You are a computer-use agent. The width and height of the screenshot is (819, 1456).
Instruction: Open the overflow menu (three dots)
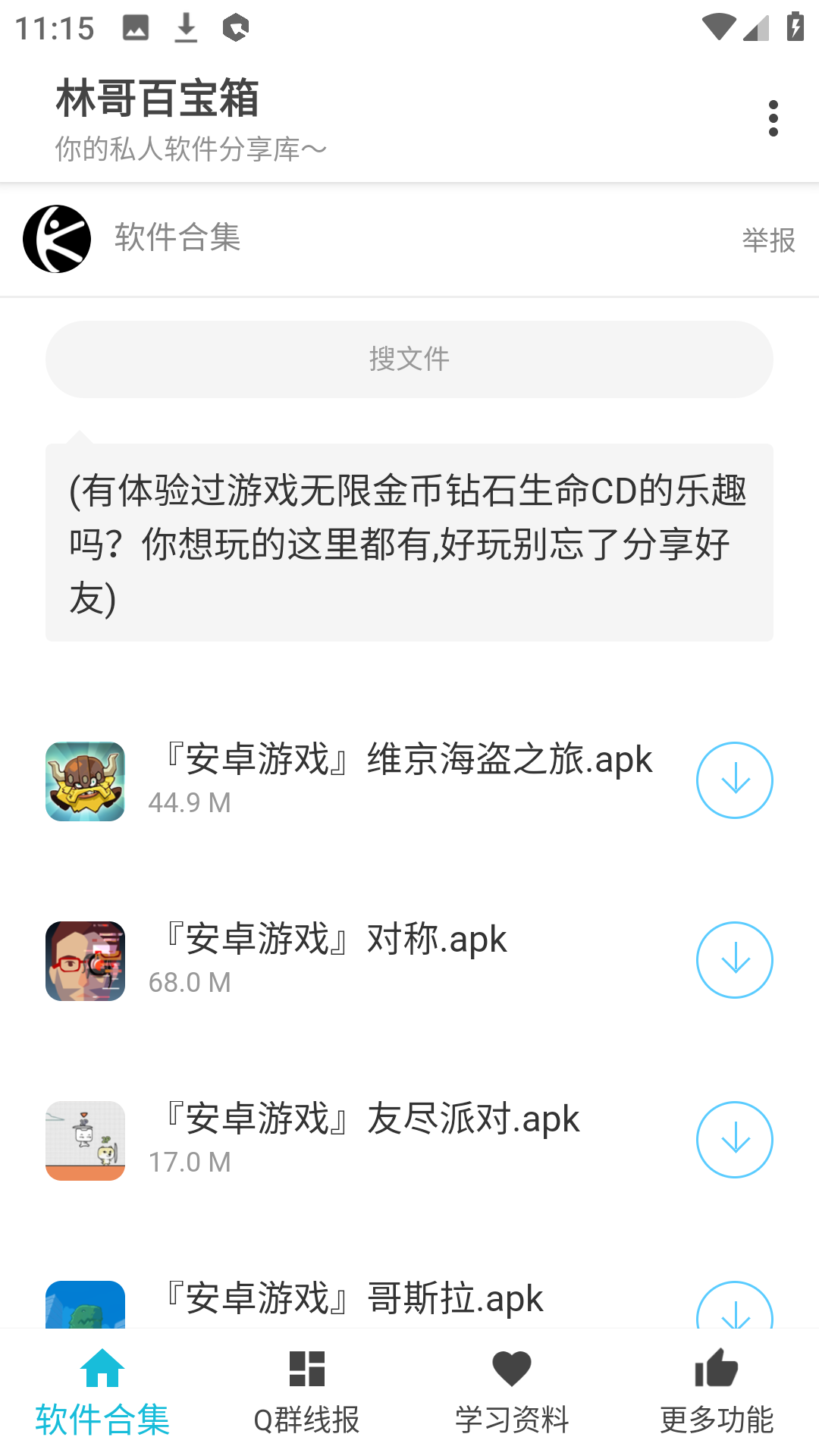tap(773, 118)
